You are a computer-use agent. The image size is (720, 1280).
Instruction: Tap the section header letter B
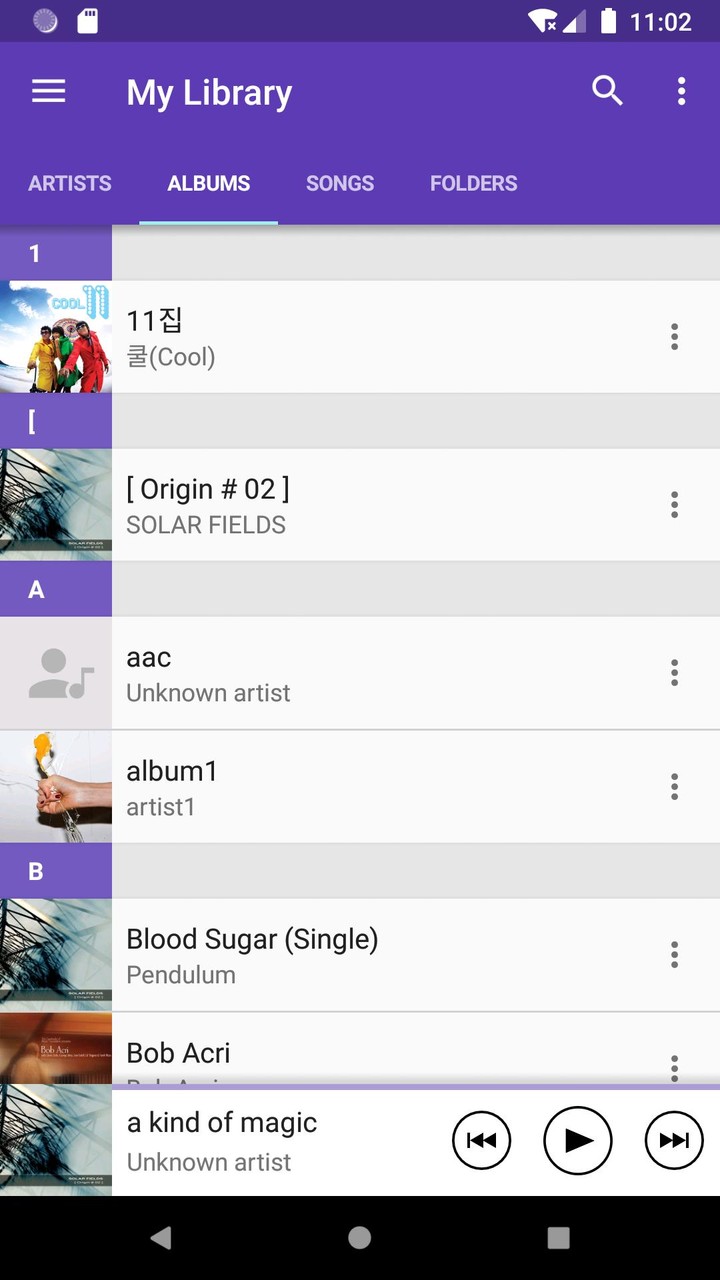[37, 870]
